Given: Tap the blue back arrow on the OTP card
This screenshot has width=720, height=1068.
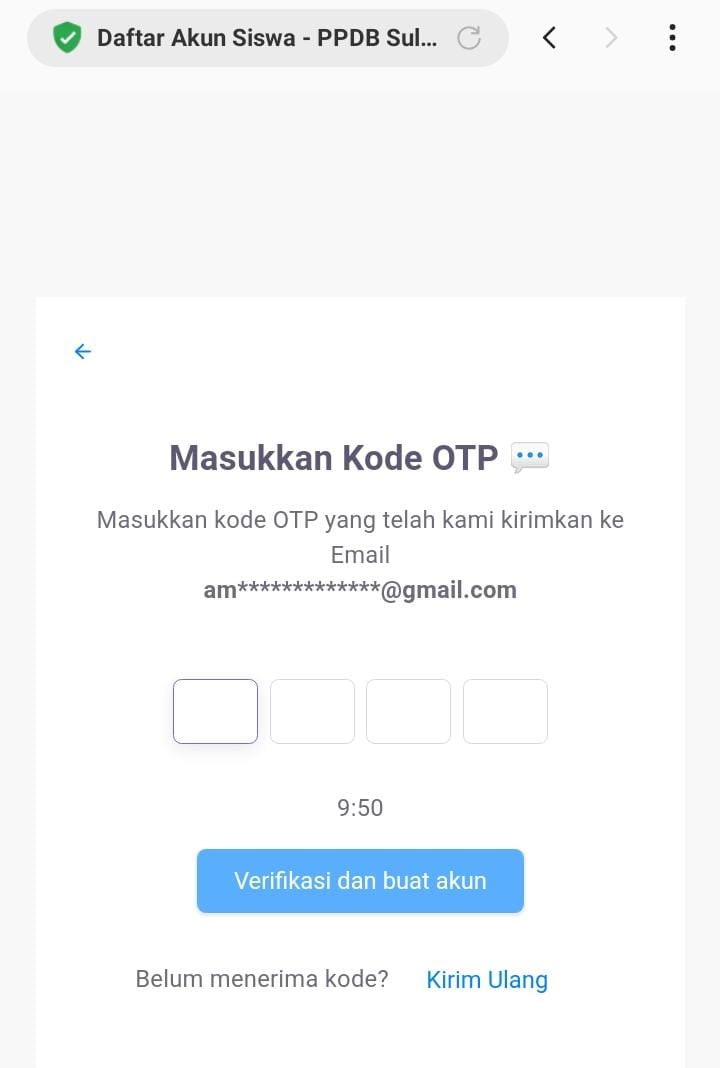Looking at the screenshot, I should point(83,351).
